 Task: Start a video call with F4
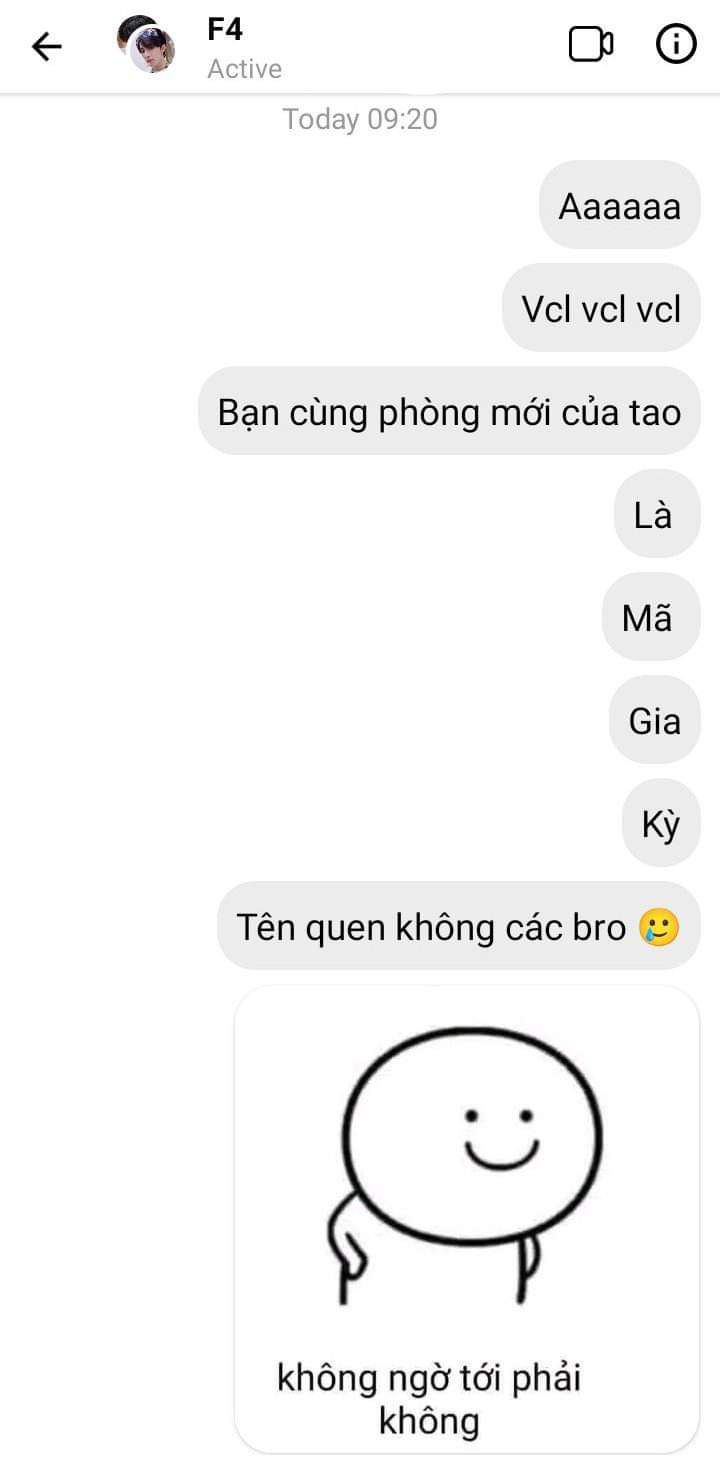coord(591,44)
